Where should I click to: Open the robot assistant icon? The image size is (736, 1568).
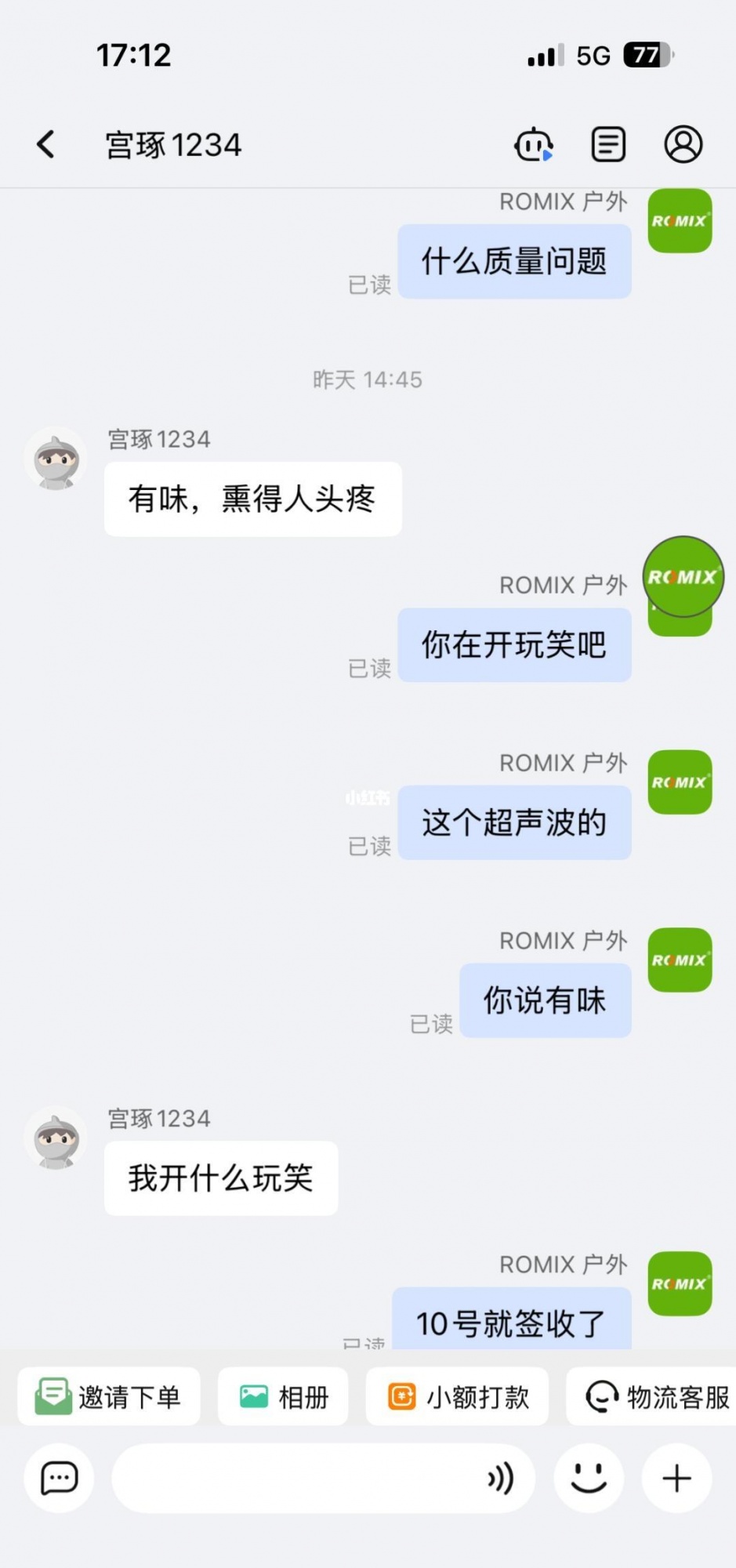pos(534,144)
